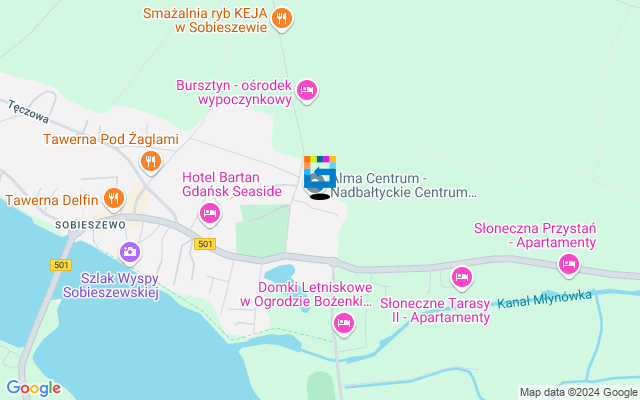Open the Hotel Bartan Gdańsk Seaside pin
The width and height of the screenshot is (640, 400).
(210, 212)
